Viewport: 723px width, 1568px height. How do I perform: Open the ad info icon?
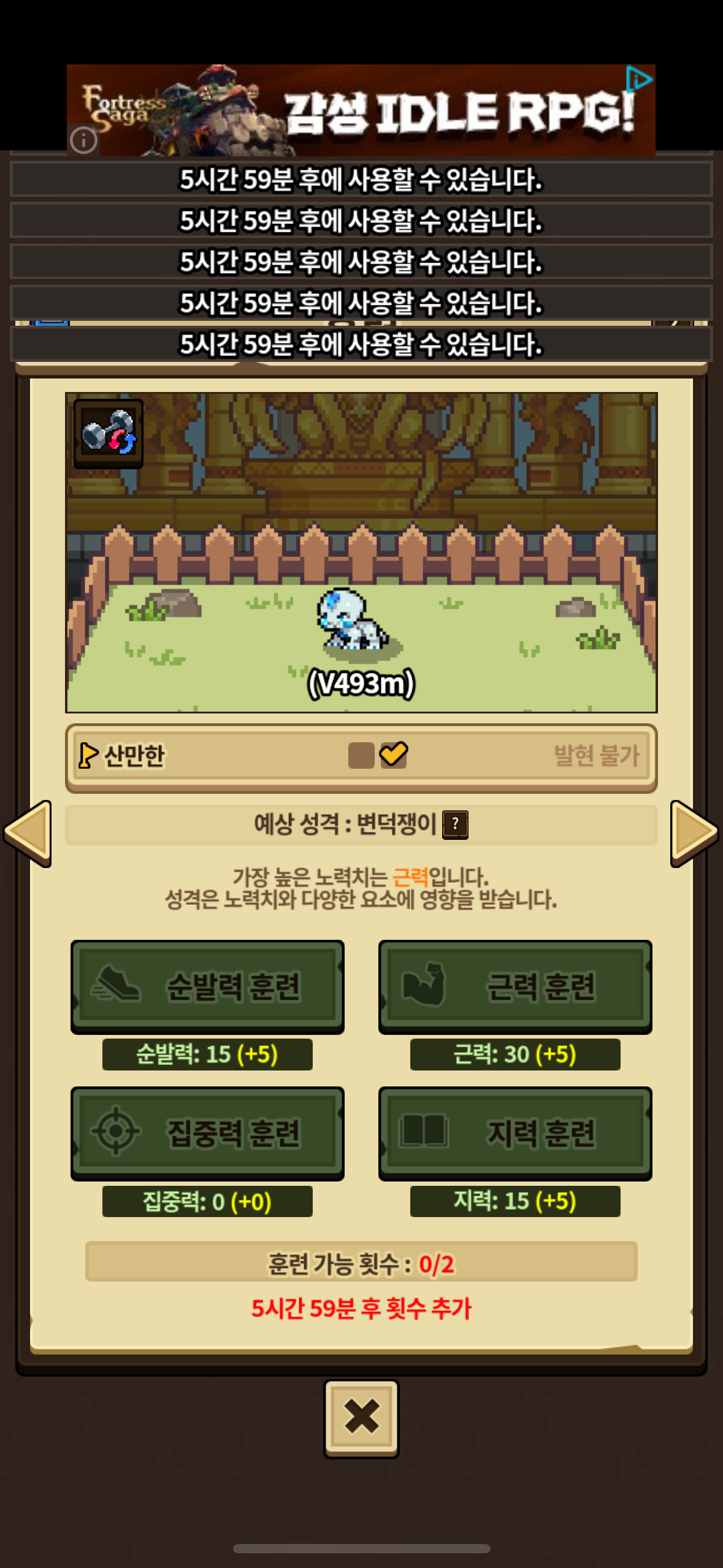point(84,140)
